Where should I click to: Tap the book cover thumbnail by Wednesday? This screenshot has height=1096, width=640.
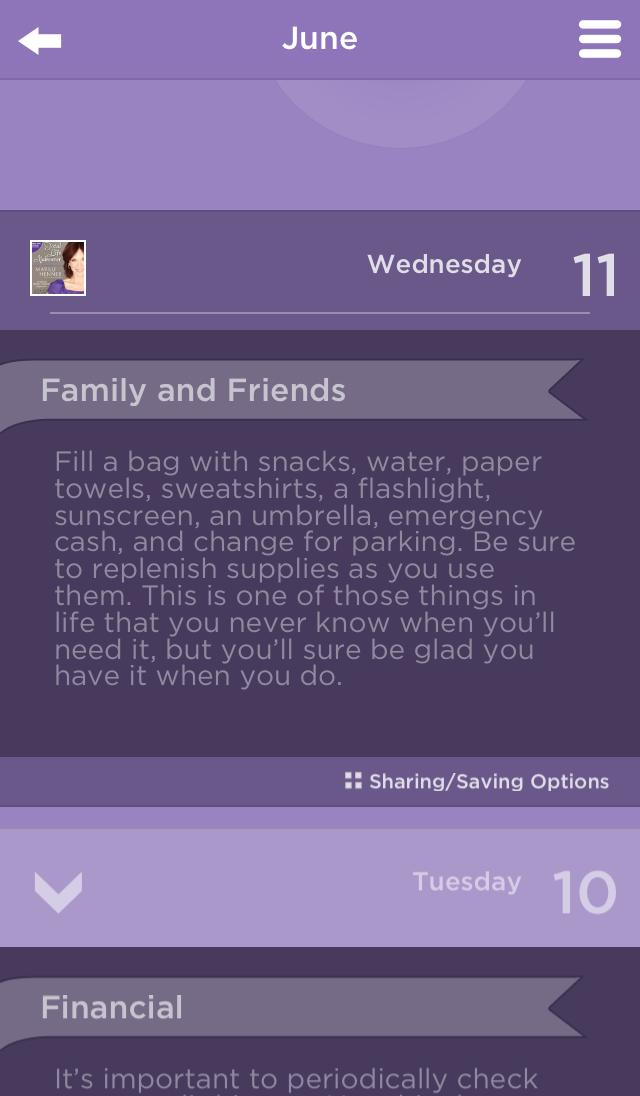58,268
